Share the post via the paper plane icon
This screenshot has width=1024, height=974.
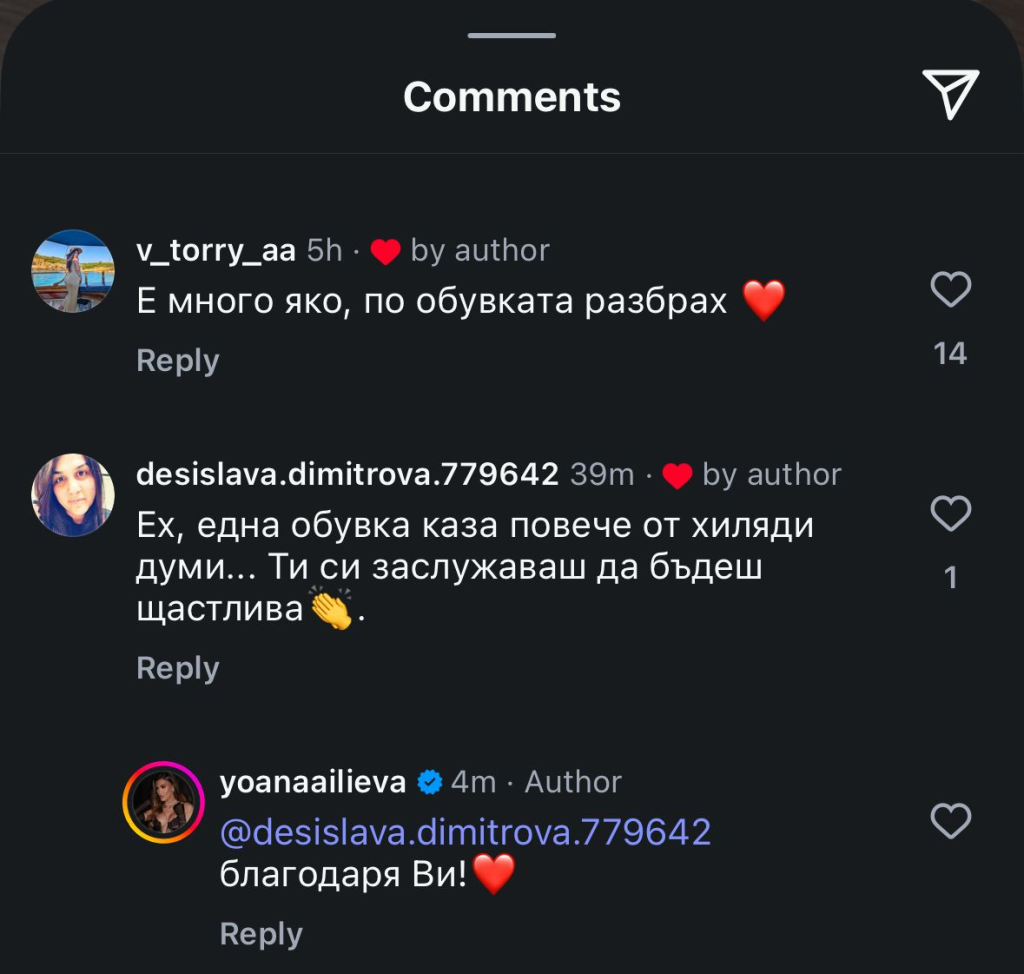point(948,96)
